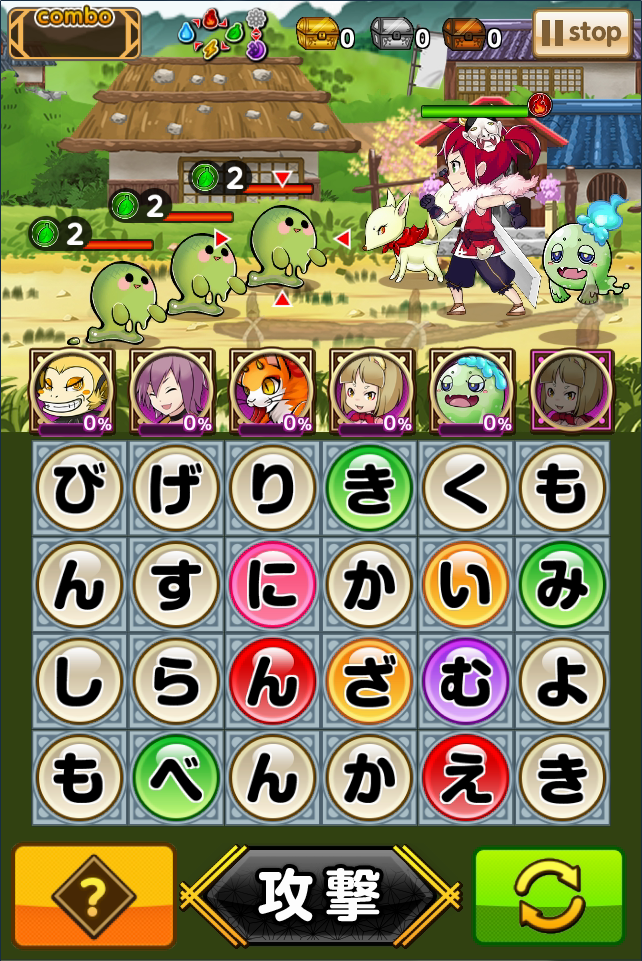The image size is (642, 961).
Task: Select the green み letter tile
Action: tap(562, 586)
